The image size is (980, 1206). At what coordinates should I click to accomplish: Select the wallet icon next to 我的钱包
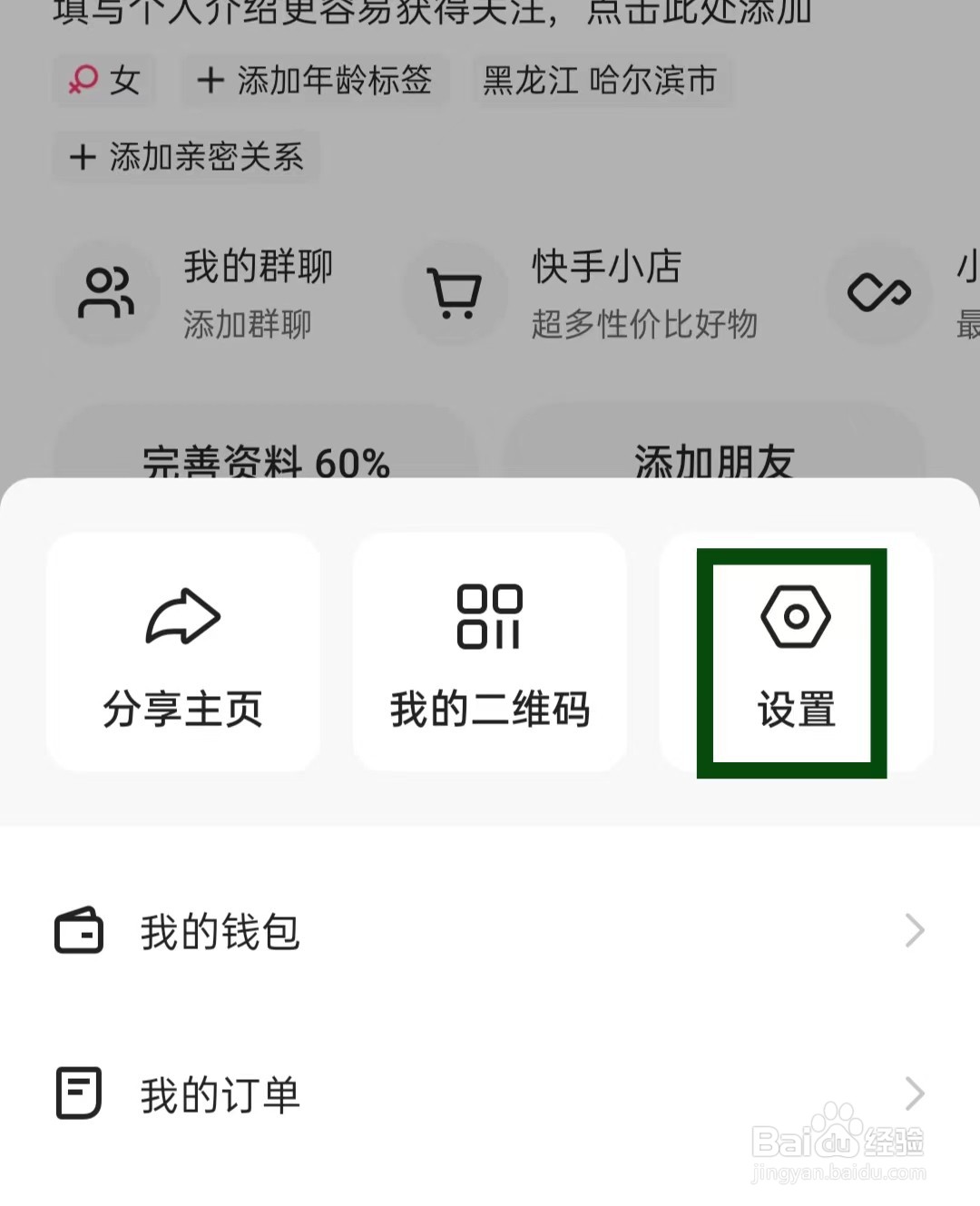(77, 930)
